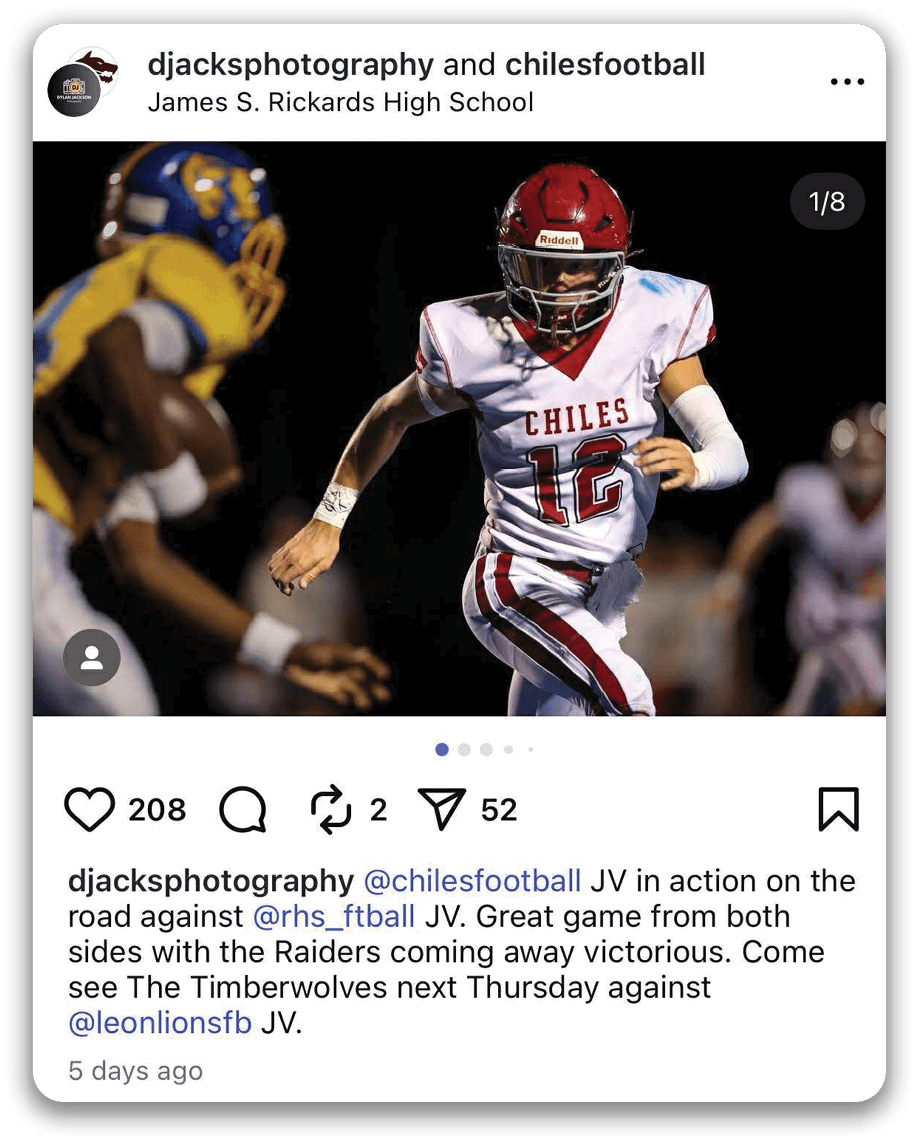This screenshot has width=919, height=1144.
Task: Repost using the arrows icon
Action: (332, 809)
